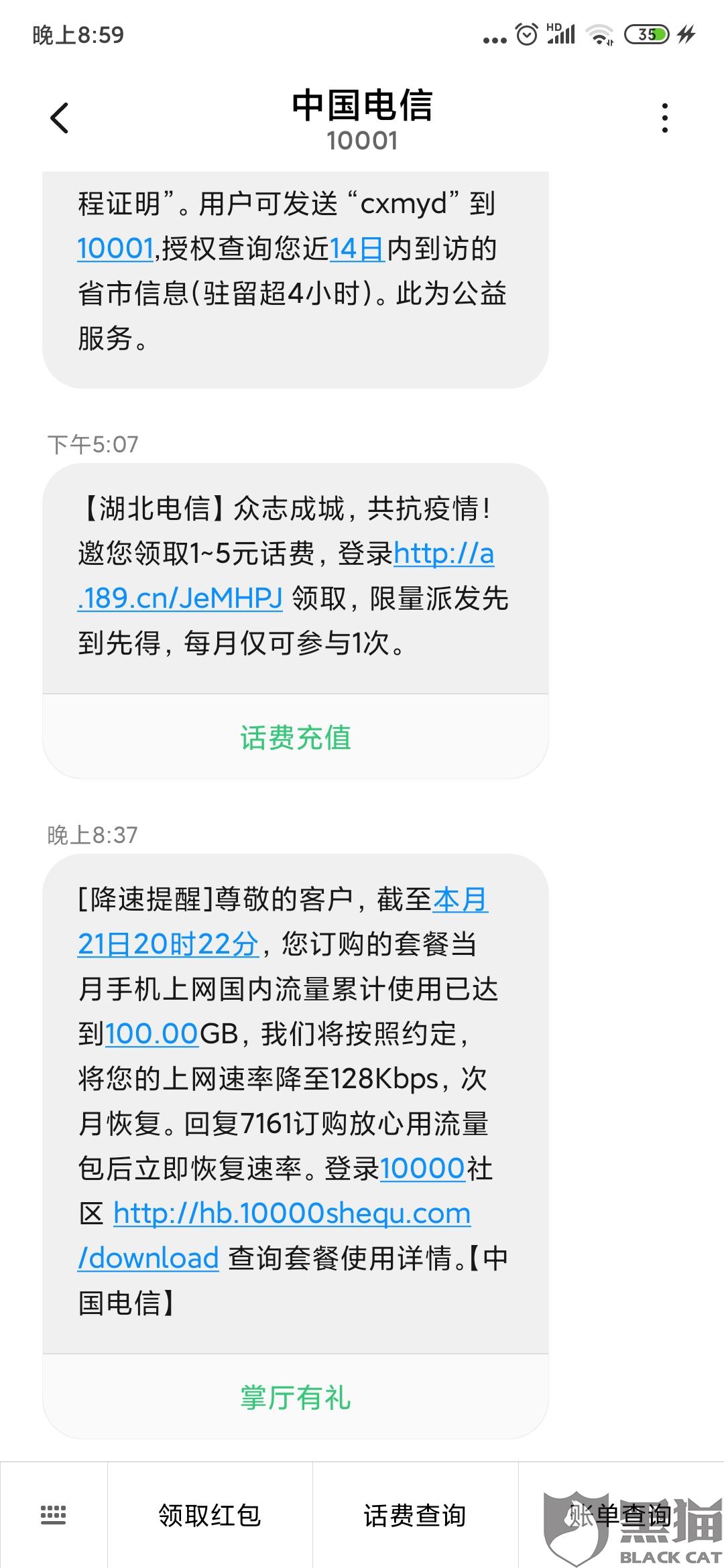Open the 领取红包 menu
This screenshot has width=724, height=1568.
coord(210,1515)
